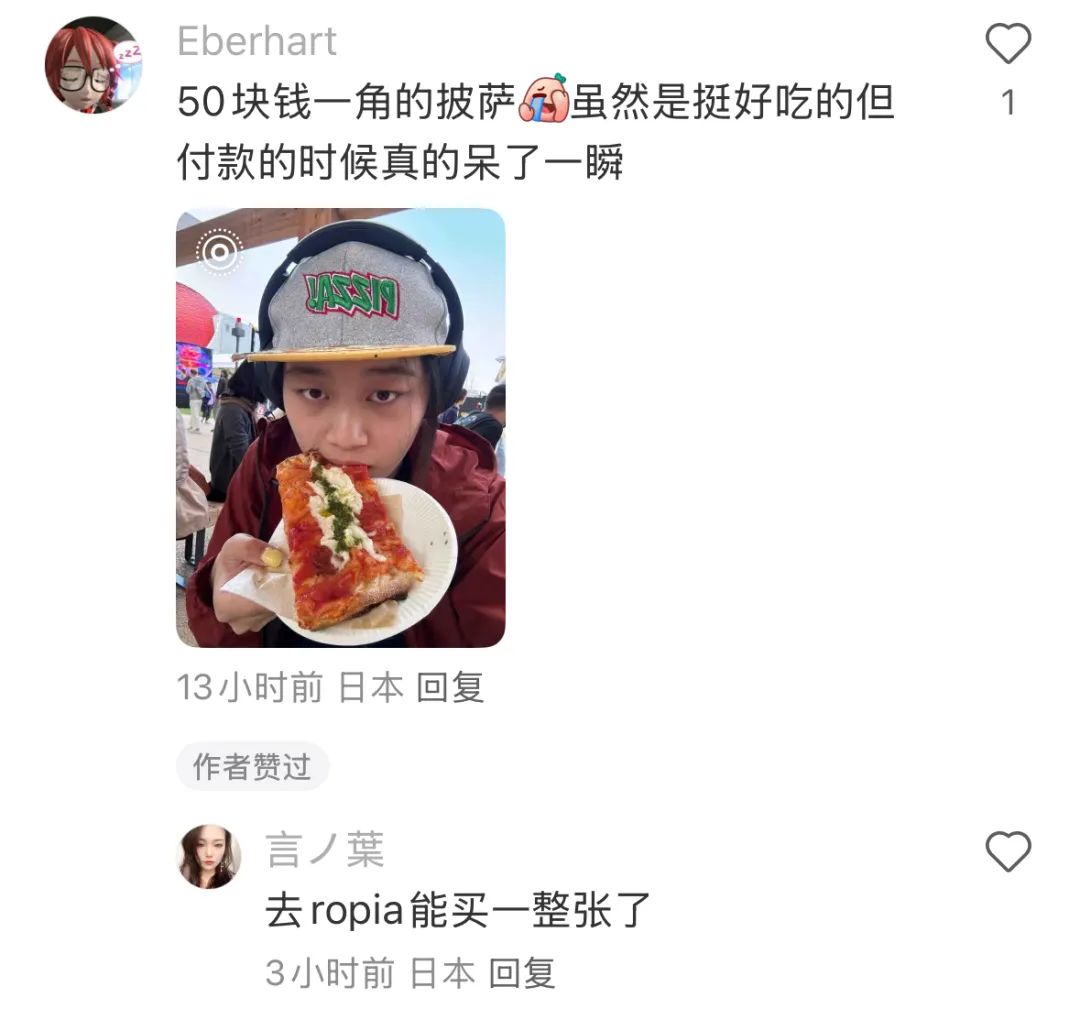Open 言ノ葉's username link

click(324, 851)
